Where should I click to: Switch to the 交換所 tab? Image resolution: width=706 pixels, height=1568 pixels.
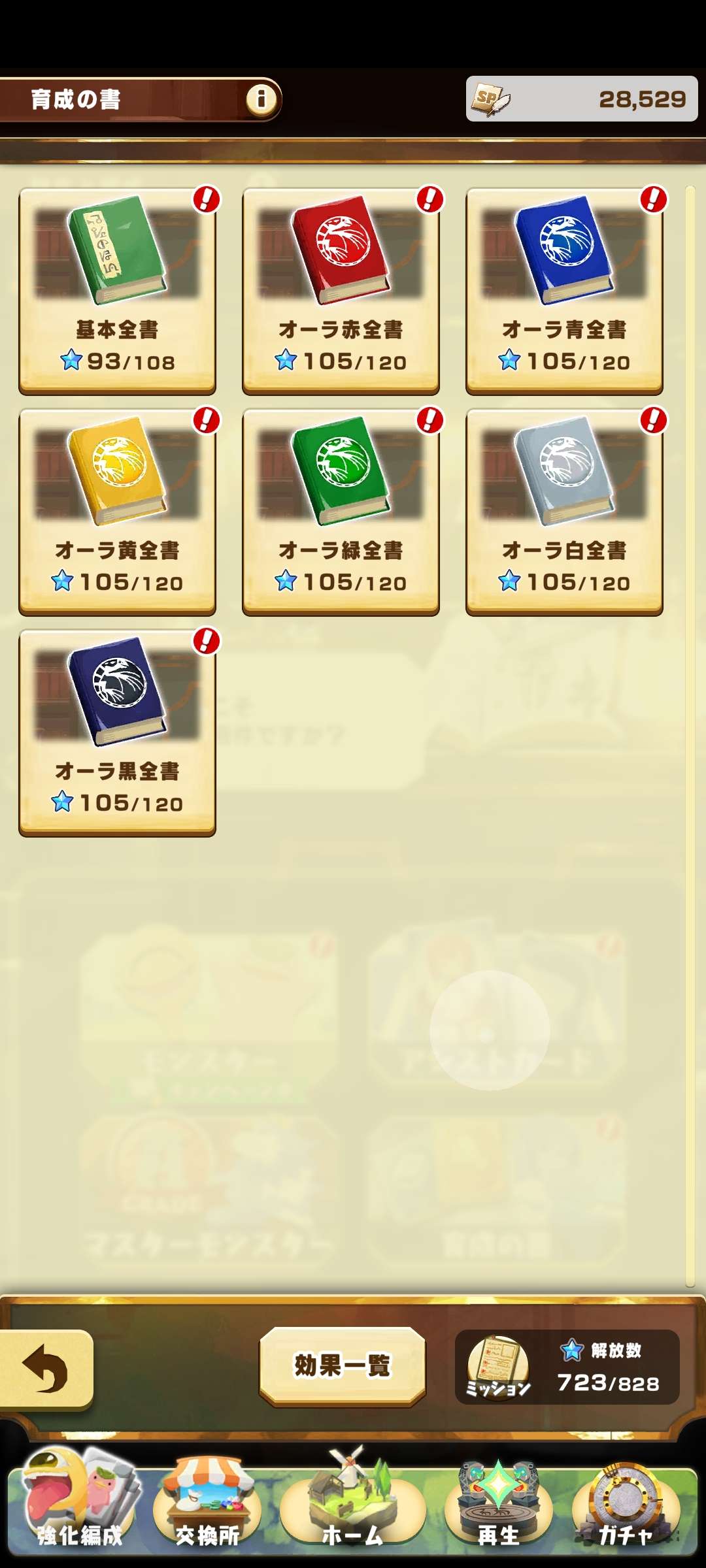click(207, 1509)
